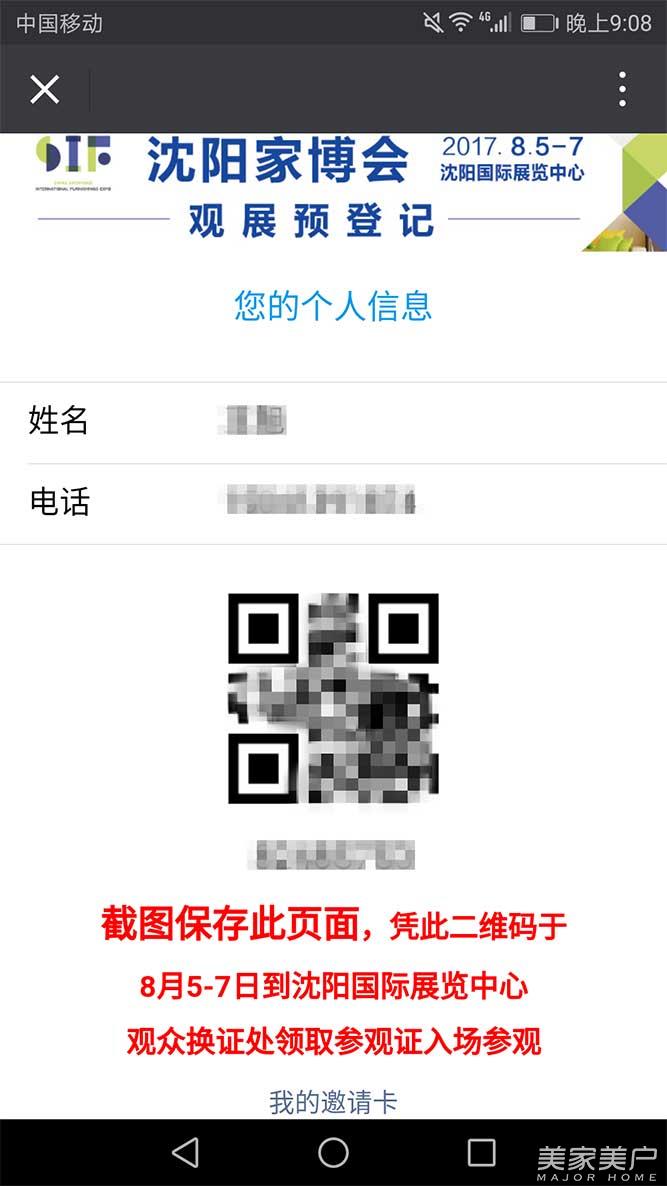Image resolution: width=667 pixels, height=1186 pixels.
Task: Open the 我的邀请卡 link
Action: click(333, 1102)
